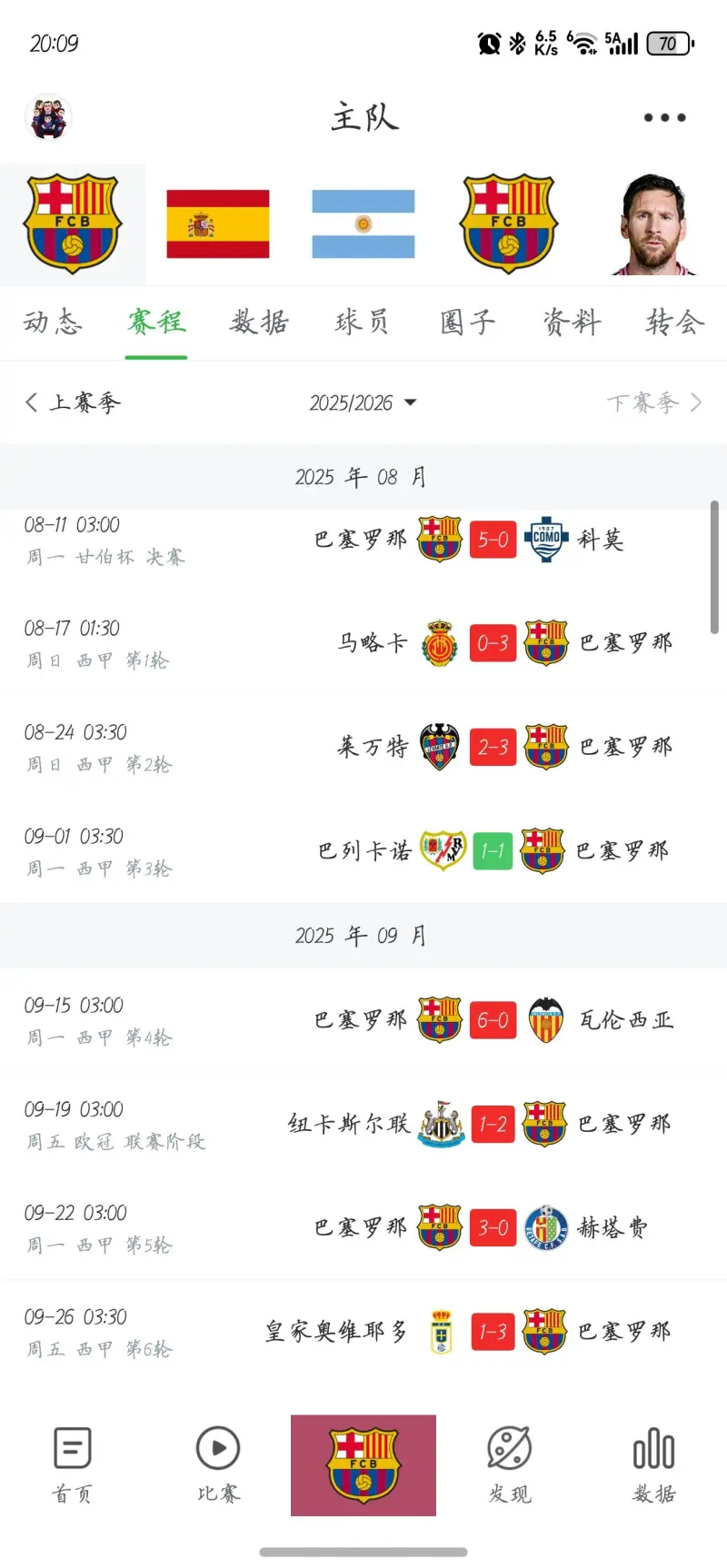Open the three-dot overflow menu
The image size is (727, 1568).
coord(664,117)
